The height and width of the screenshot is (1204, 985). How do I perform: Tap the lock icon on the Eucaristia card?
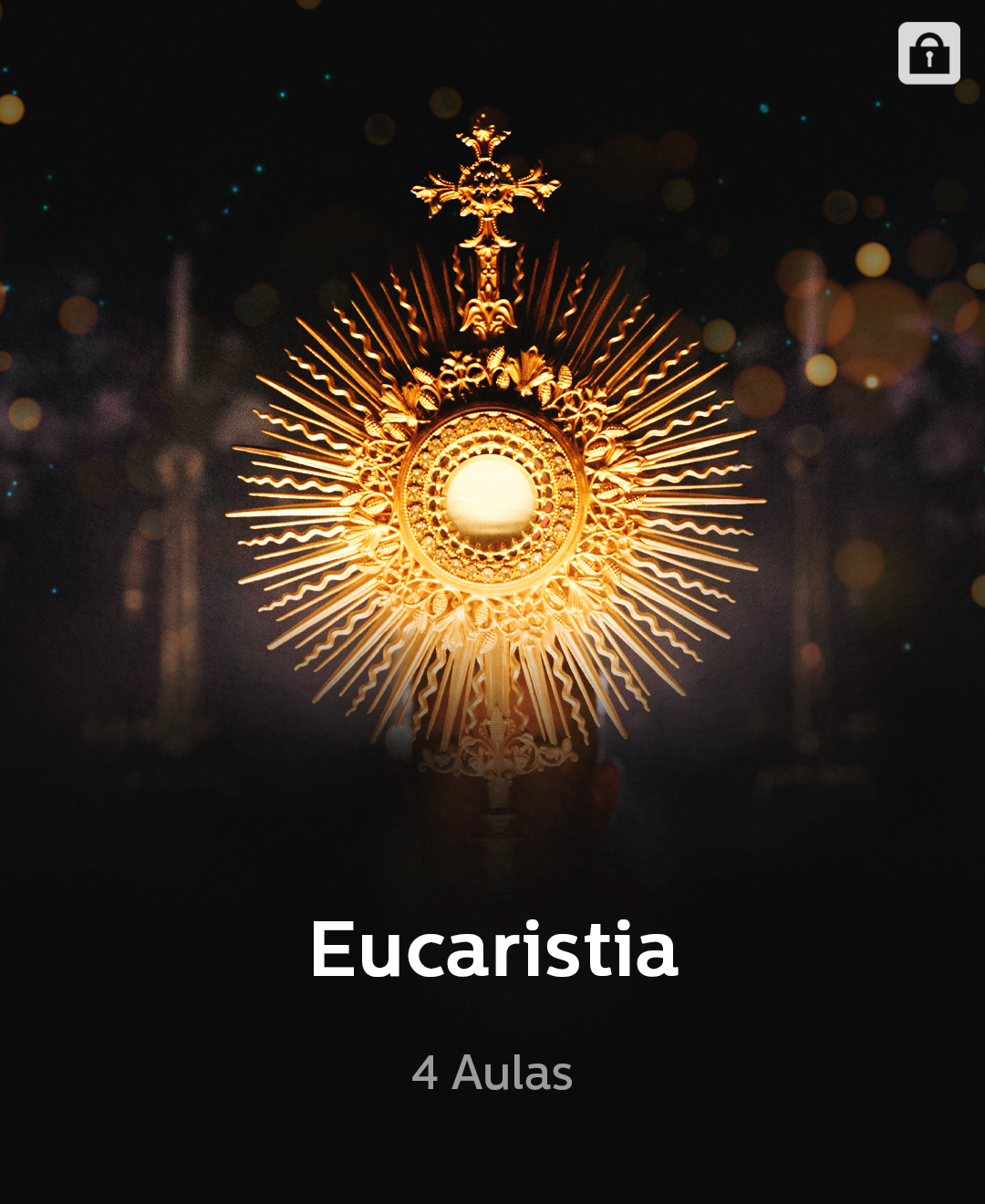click(928, 54)
